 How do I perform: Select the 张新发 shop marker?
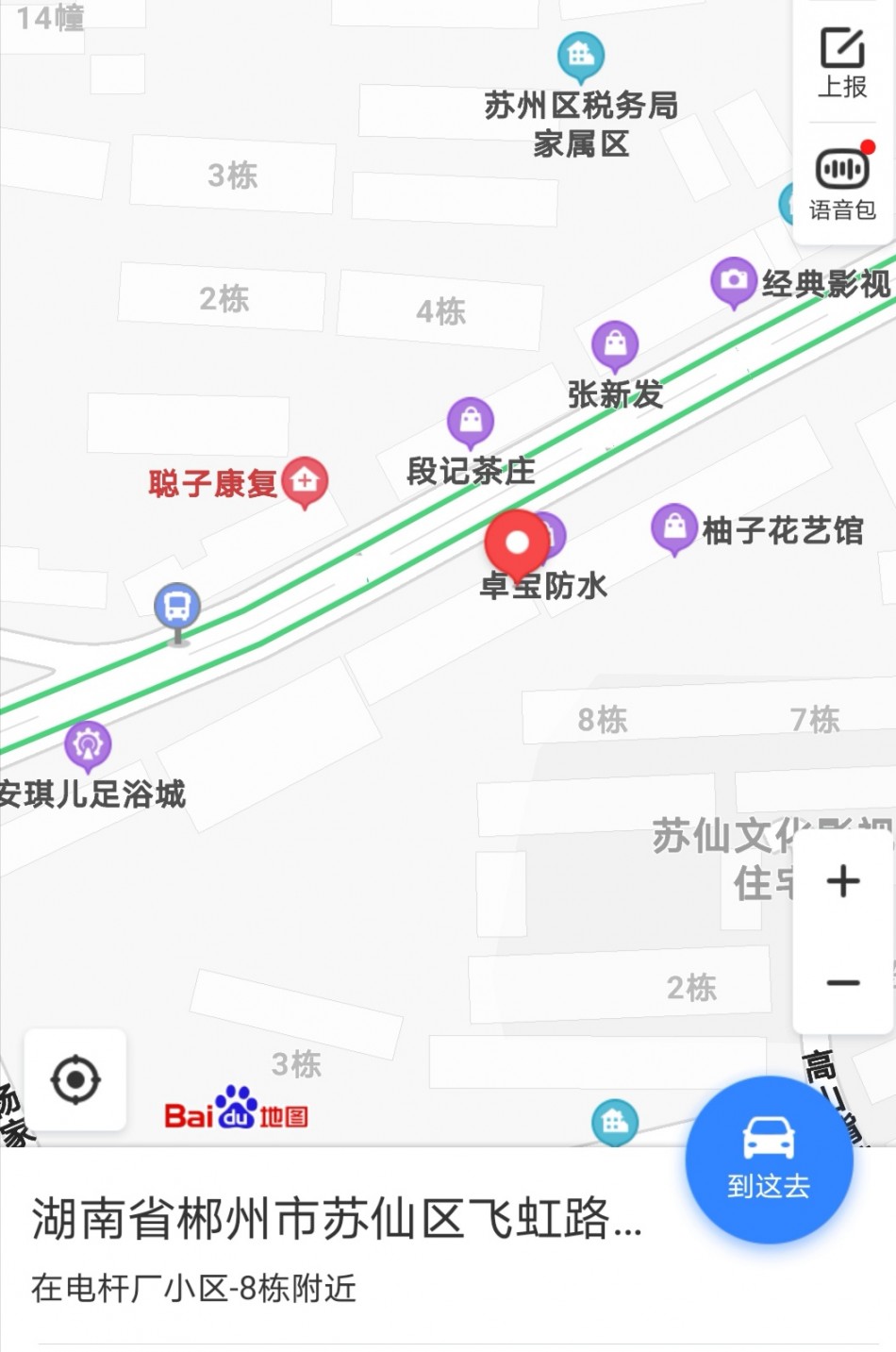[x=615, y=344]
